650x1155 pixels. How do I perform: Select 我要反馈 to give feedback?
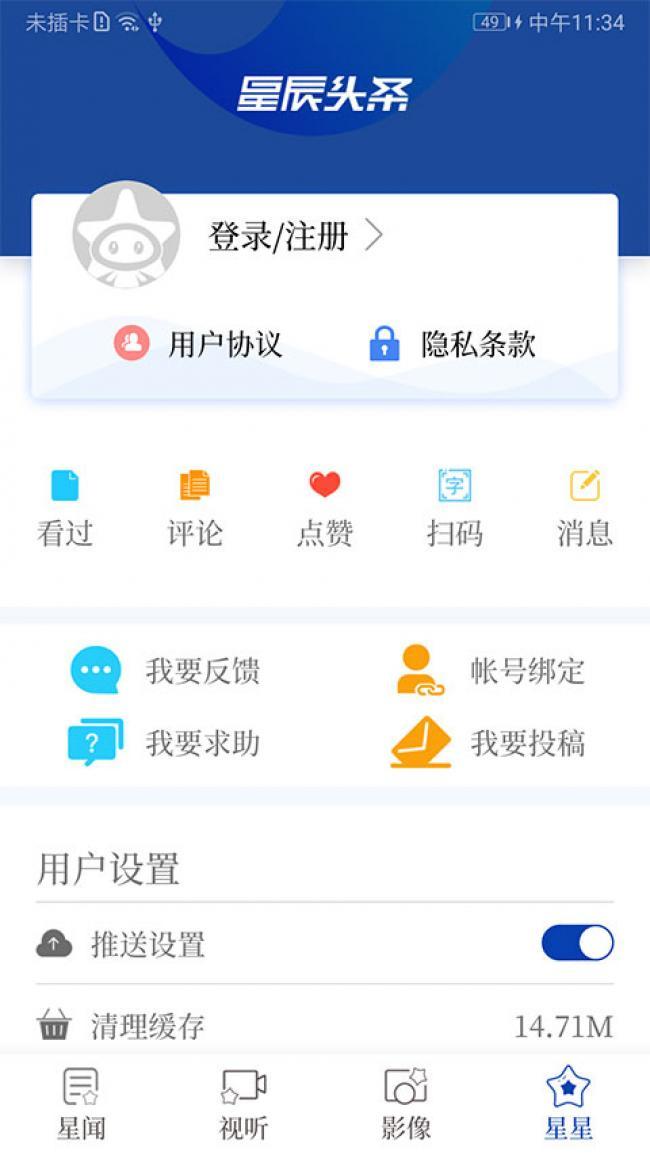click(164, 670)
